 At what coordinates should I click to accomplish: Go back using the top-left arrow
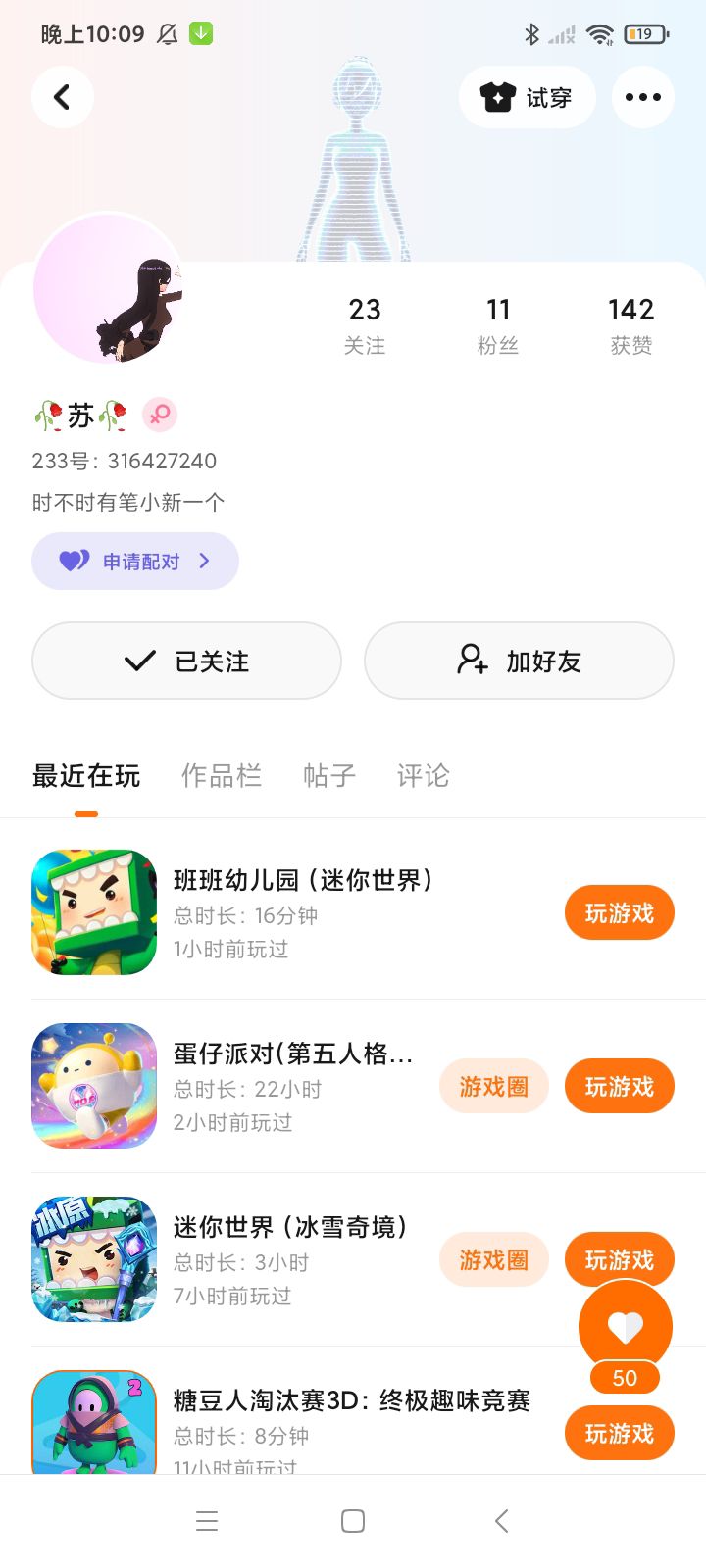(62, 97)
